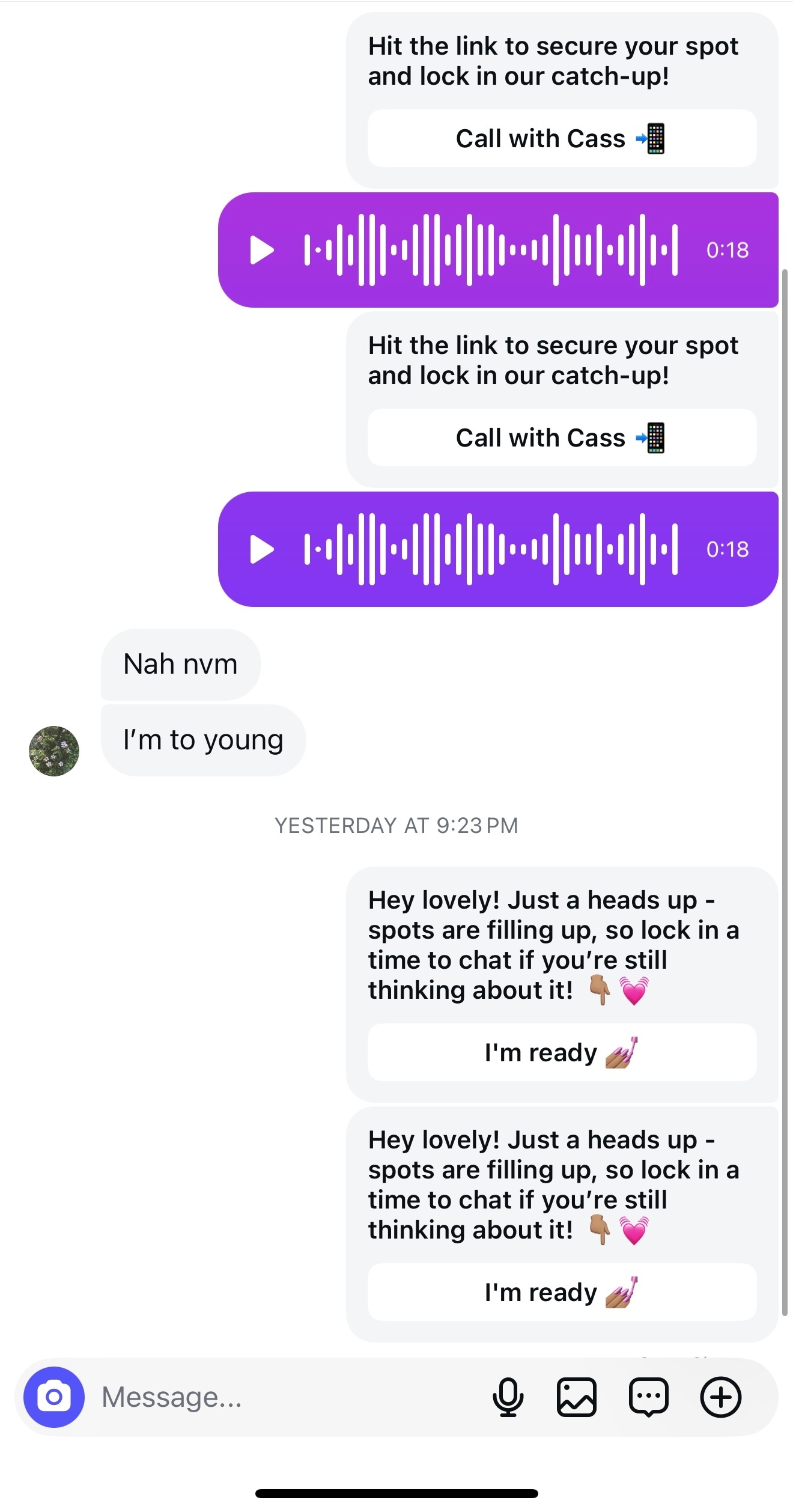Focus the Message text field

(288, 1397)
